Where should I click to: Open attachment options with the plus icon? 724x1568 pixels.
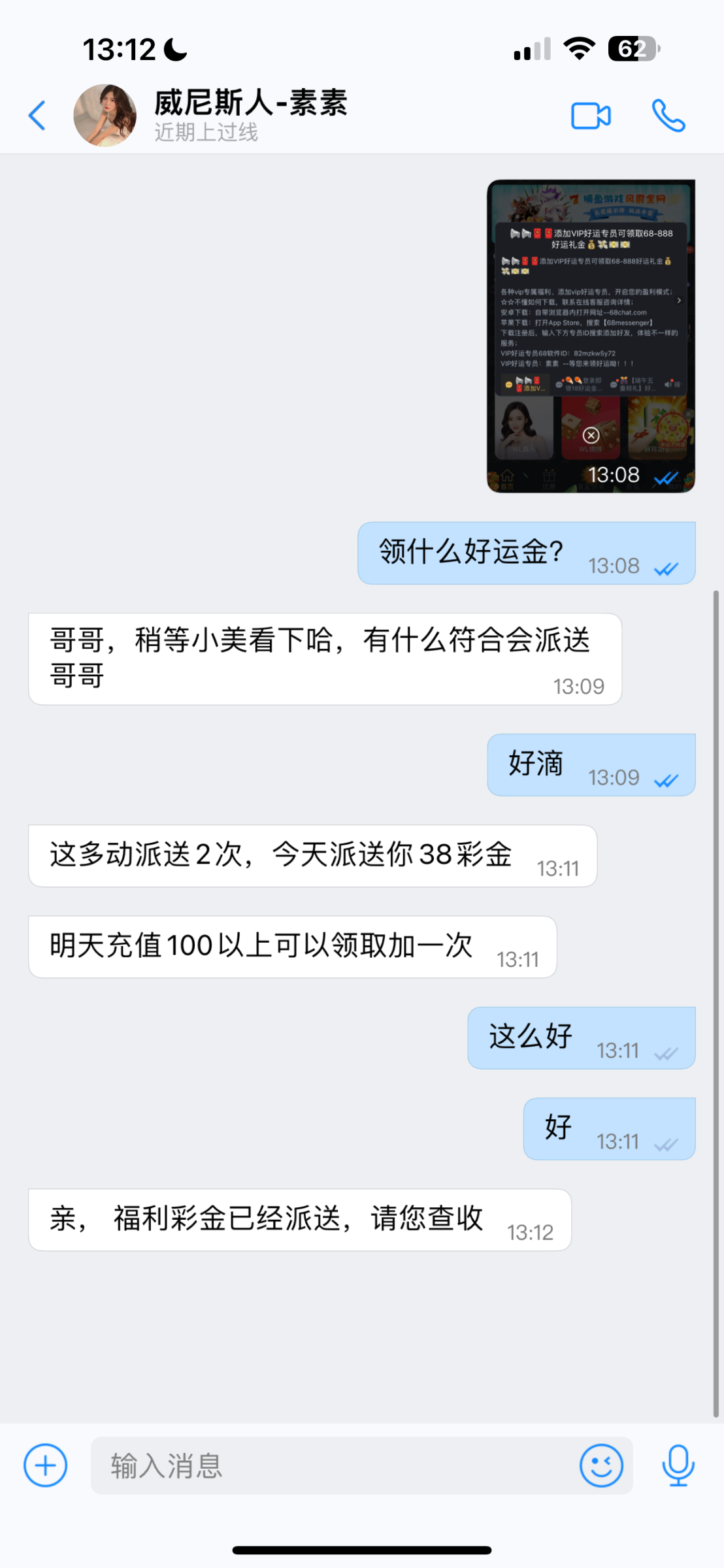44,1466
